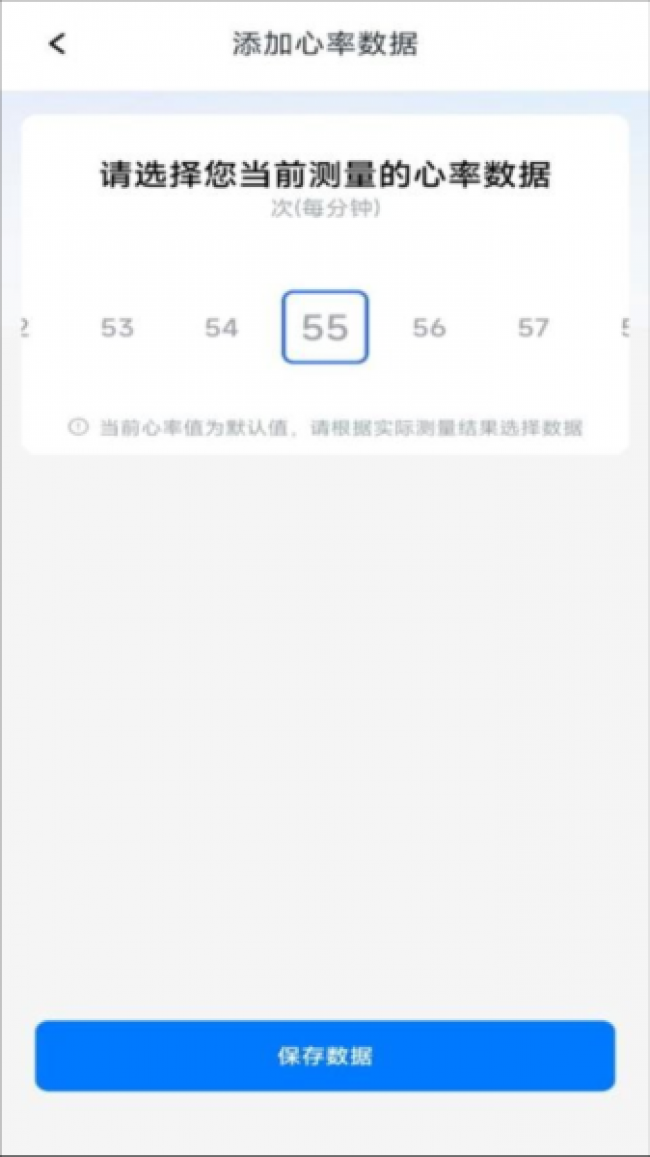Select heart rate value 53
Screen dimensions: 650x1157
[117, 327]
